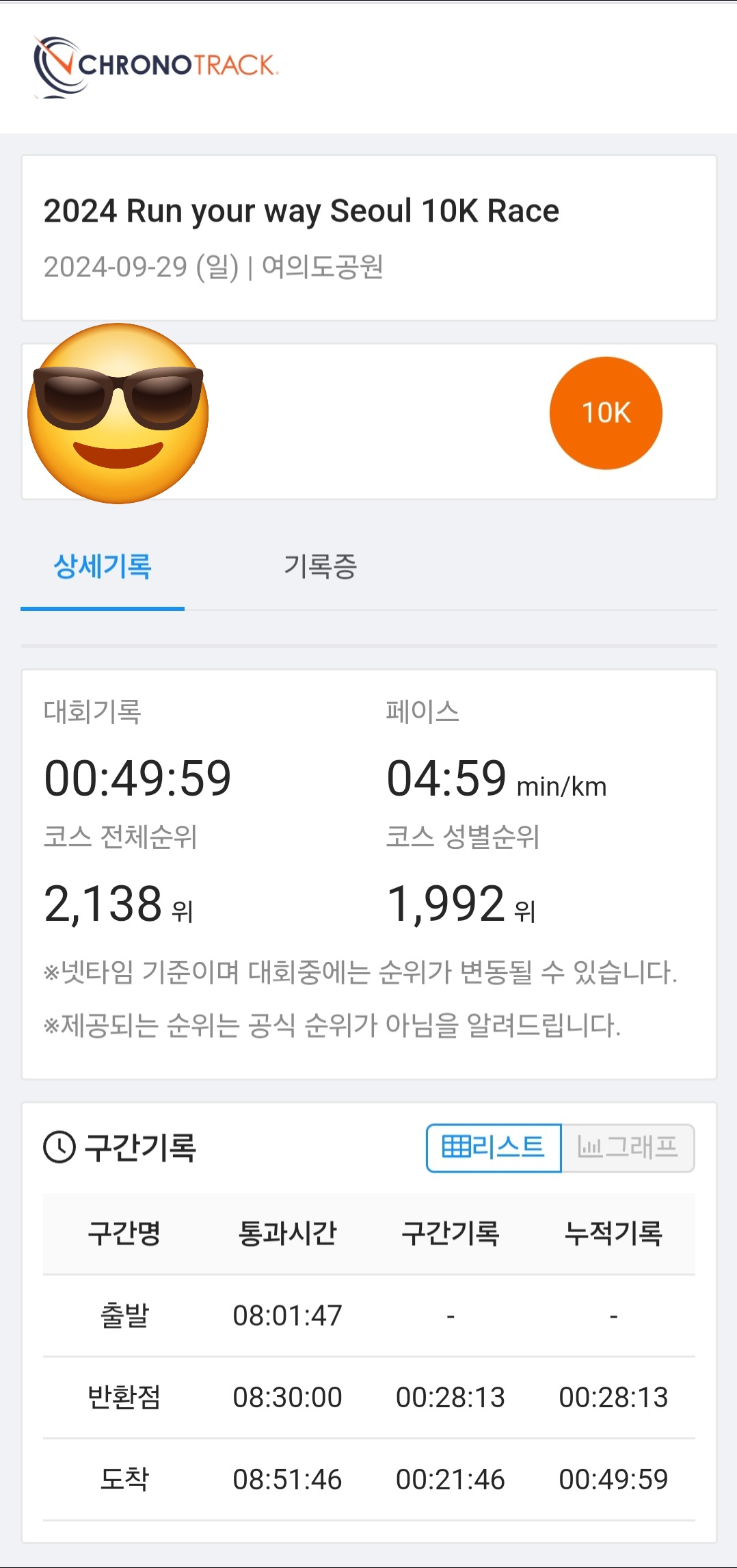The width and height of the screenshot is (737, 1568).
Task: Switch to the 기록증 tab
Action: pos(321,566)
